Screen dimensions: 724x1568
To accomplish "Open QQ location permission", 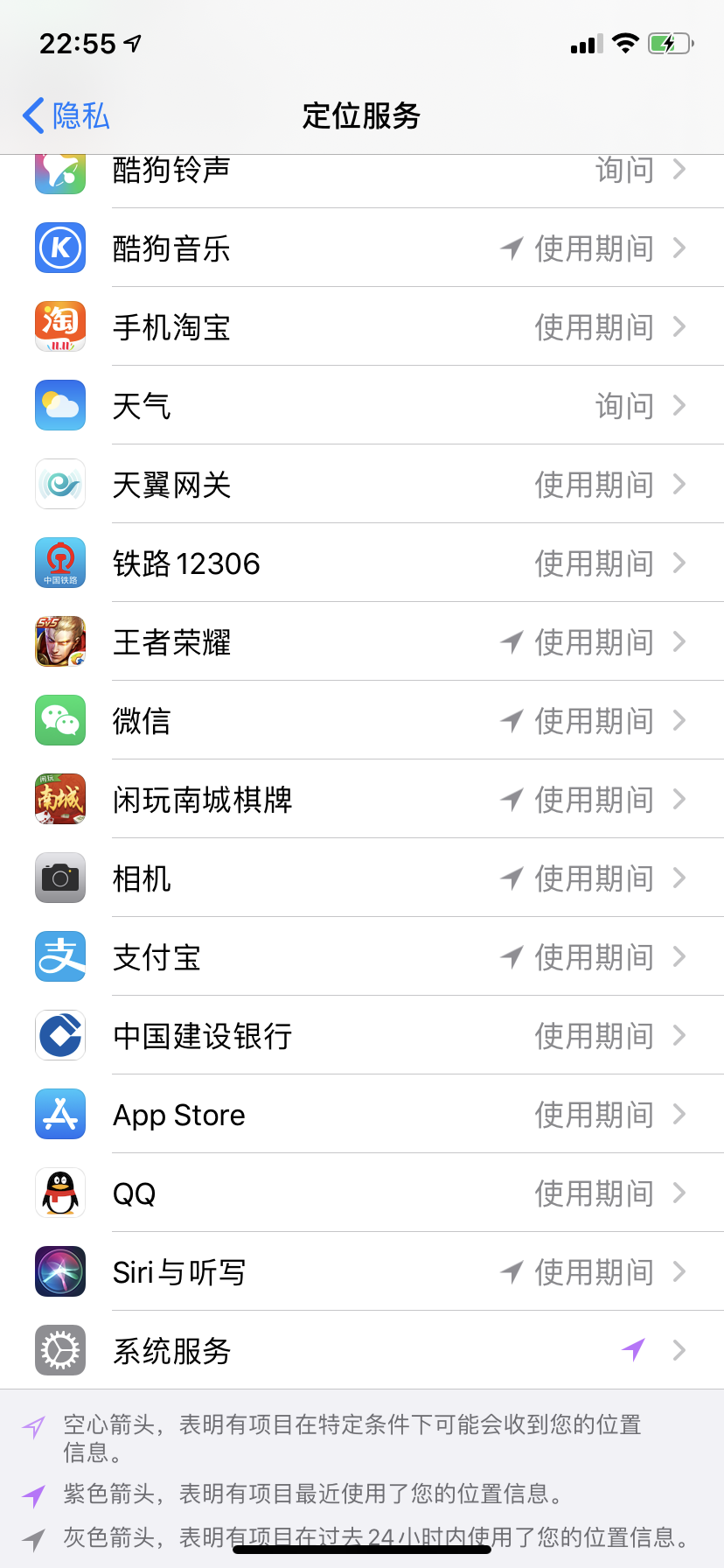I will pos(362,1193).
